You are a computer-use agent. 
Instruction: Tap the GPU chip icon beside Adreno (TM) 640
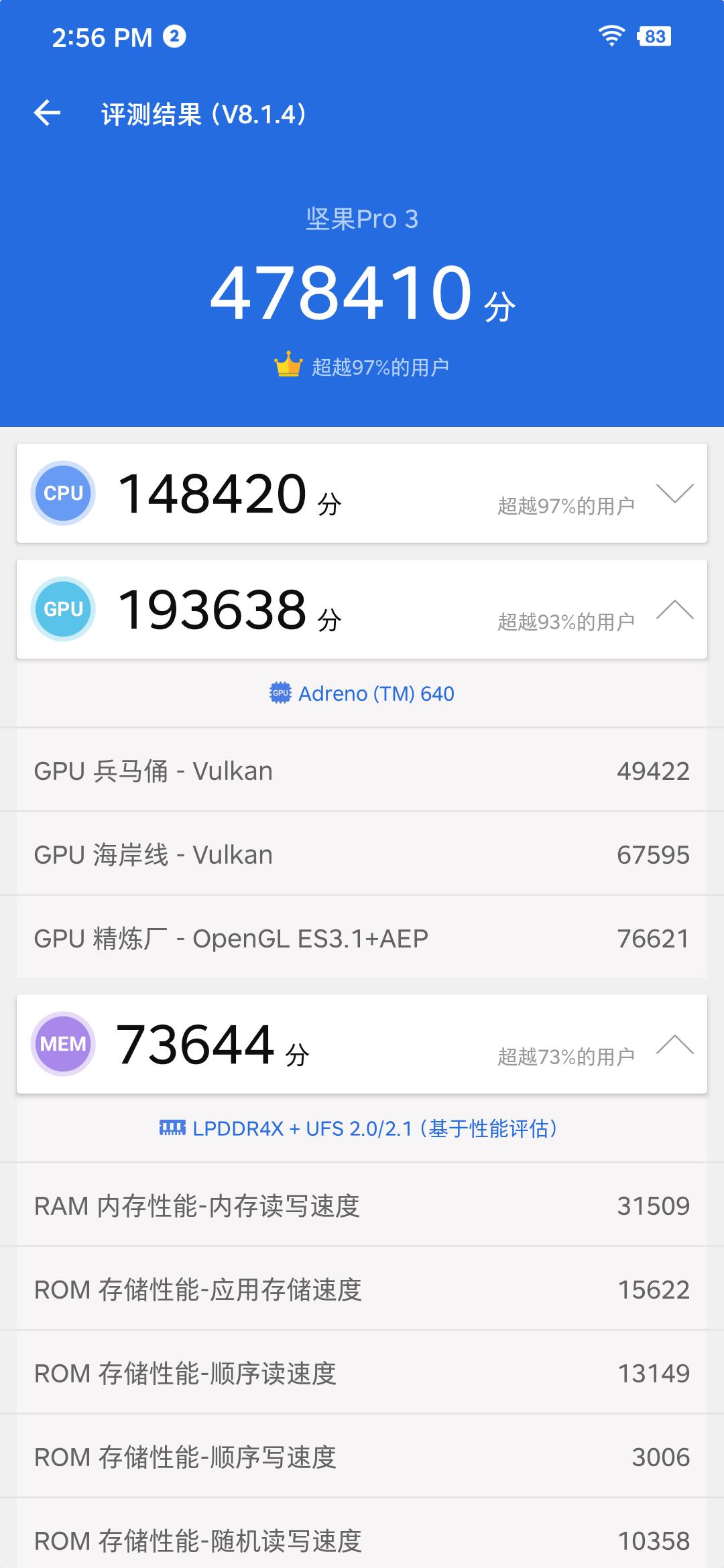[x=281, y=694]
